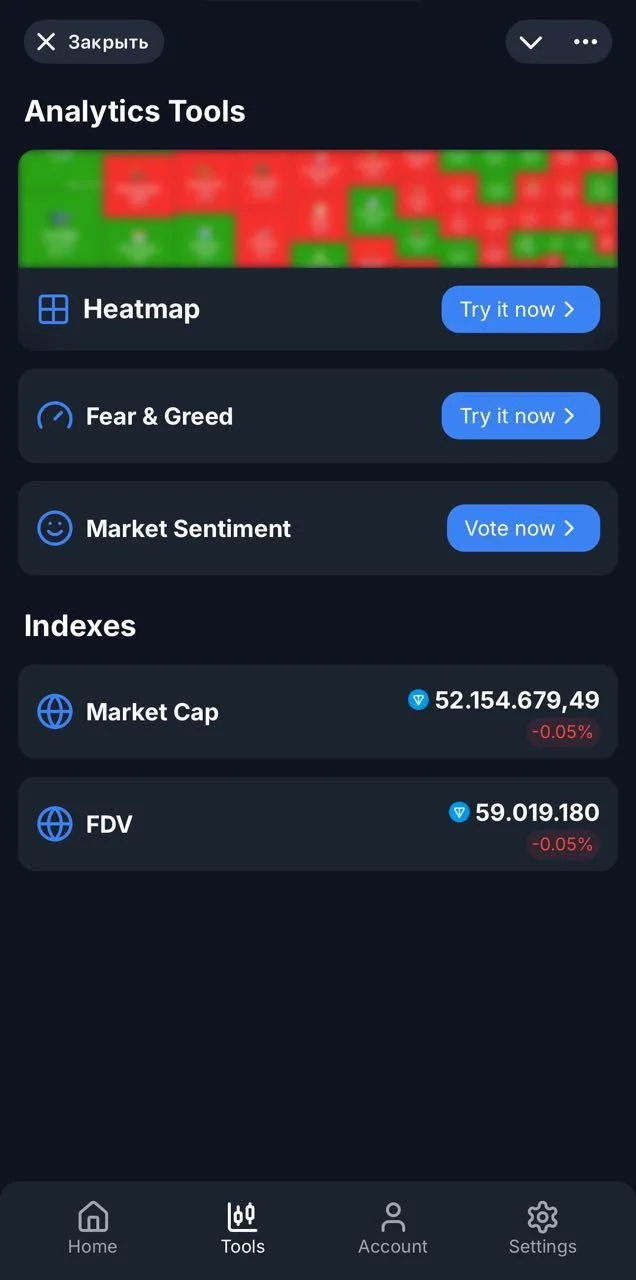Image resolution: width=636 pixels, height=1280 pixels.
Task: Open the Market Cap index
Action: point(318,711)
